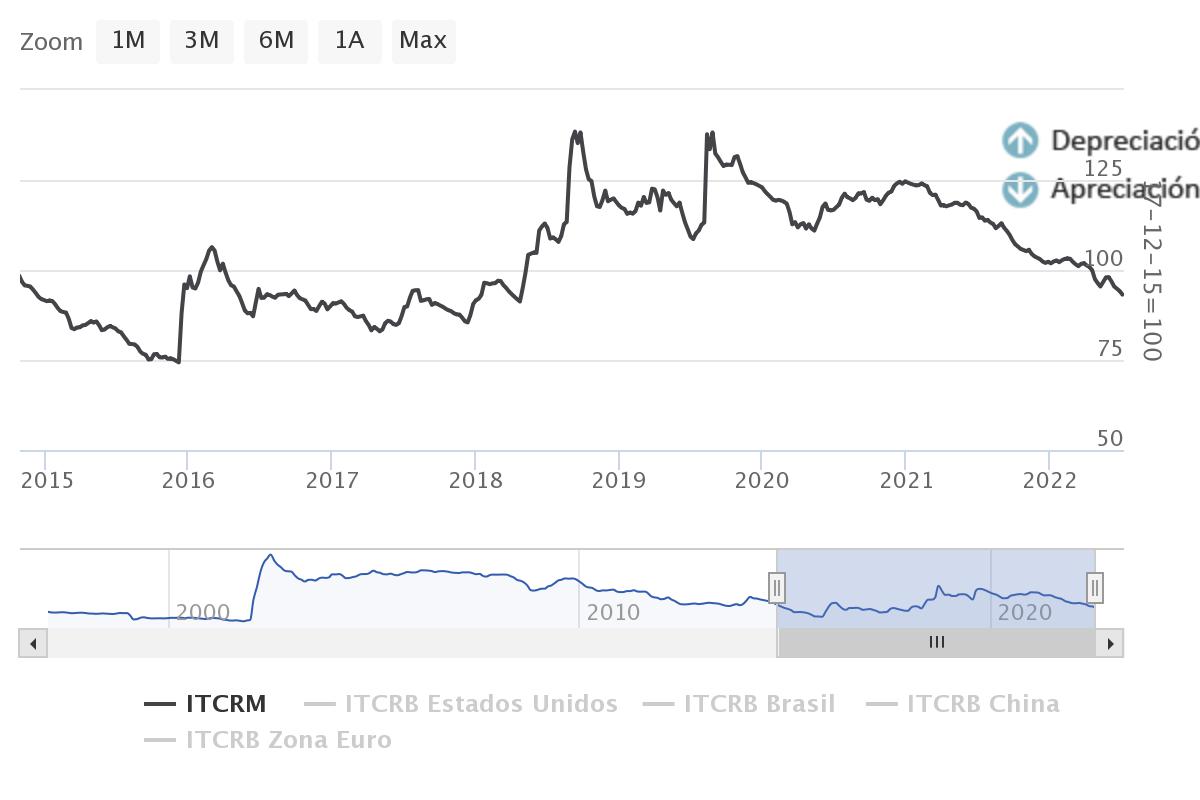
Task: Set zoom range to 1M
Action: pyautogui.click(x=128, y=41)
